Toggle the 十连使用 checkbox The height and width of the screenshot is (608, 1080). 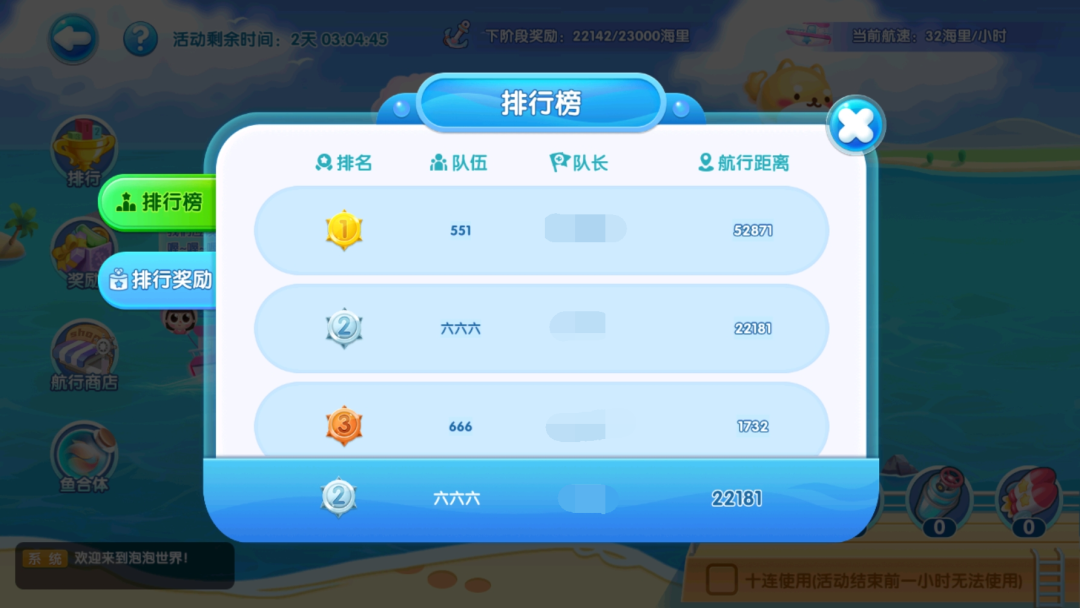point(722,580)
